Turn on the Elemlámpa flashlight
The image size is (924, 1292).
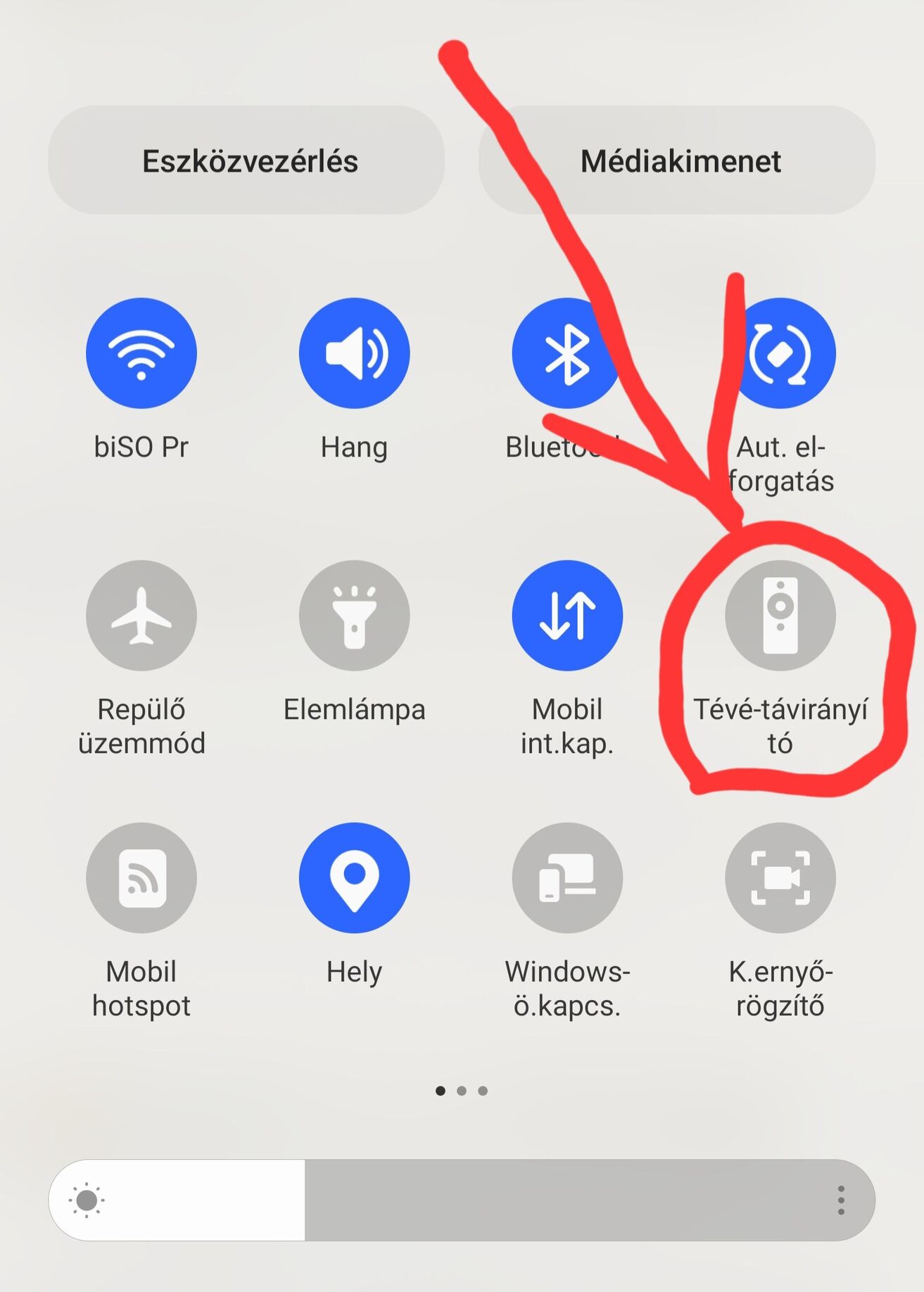point(355,616)
